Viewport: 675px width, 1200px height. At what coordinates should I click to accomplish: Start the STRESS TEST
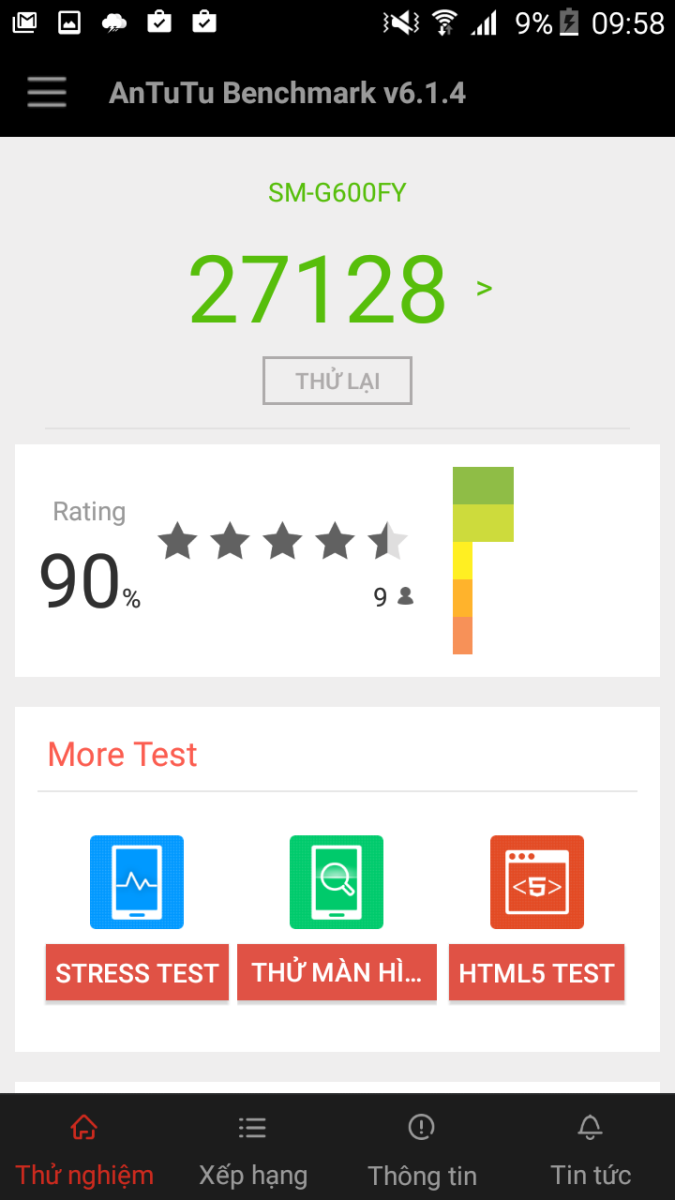[137, 973]
